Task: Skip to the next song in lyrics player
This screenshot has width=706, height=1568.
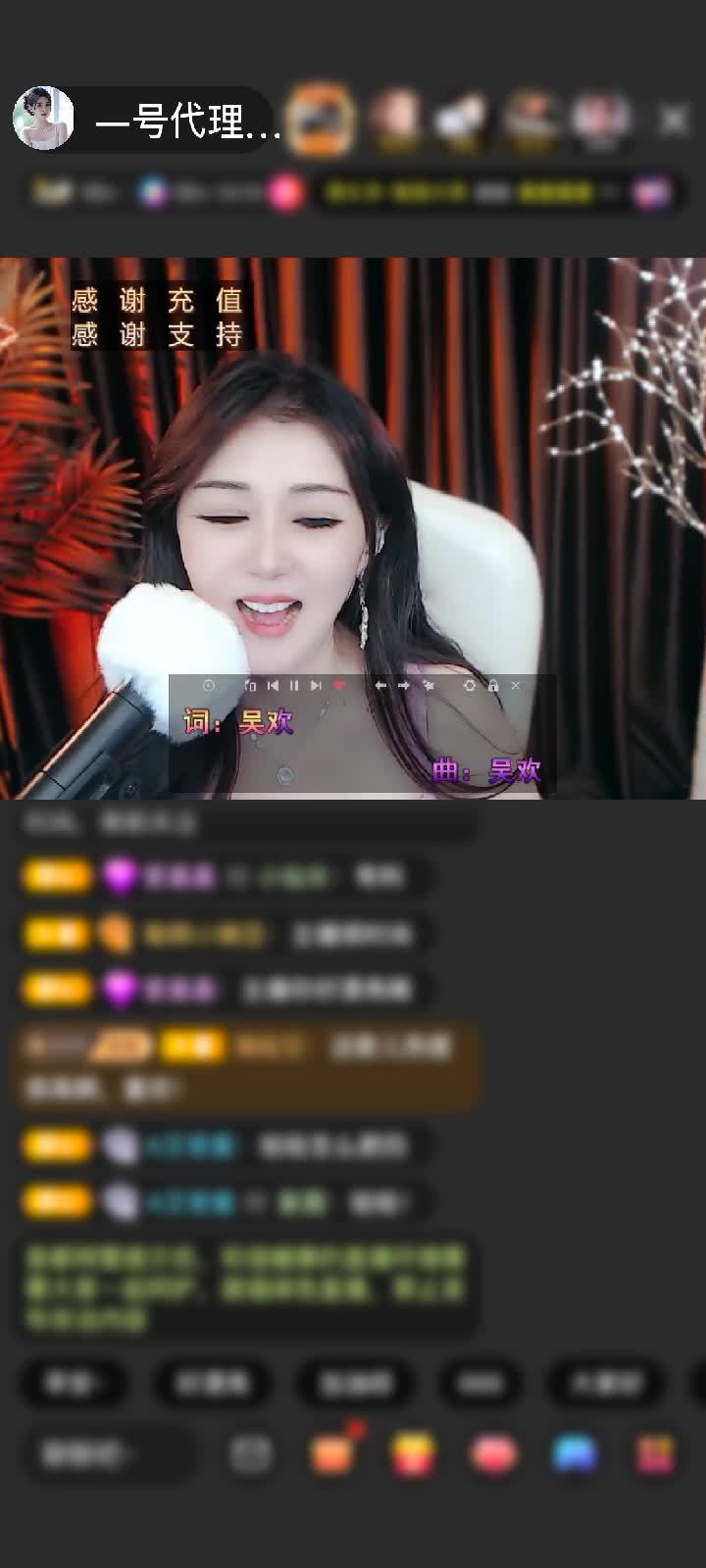Action: [x=316, y=686]
